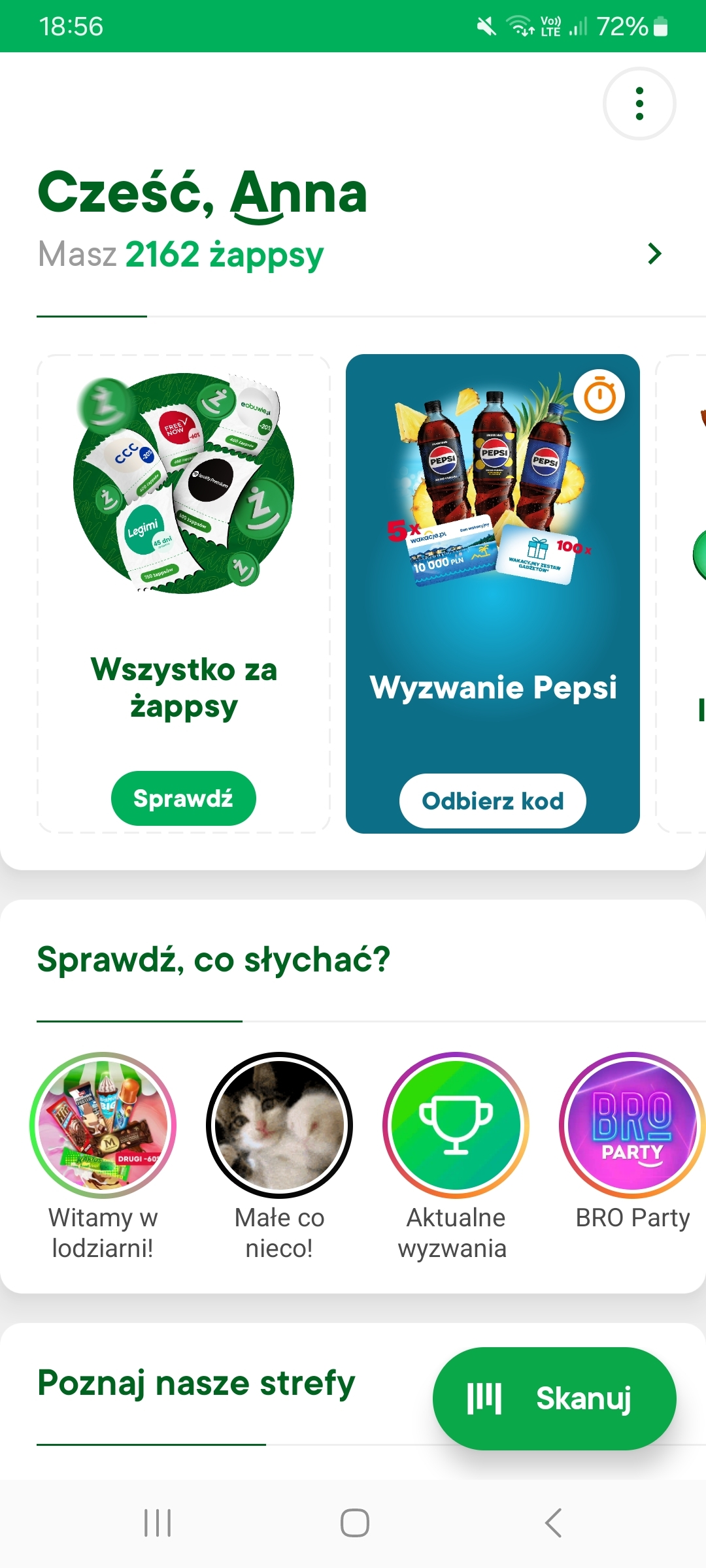The height and width of the screenshot is (1568, 706).
Task: Open the BRO Party story
Action: coord(631,1125)
